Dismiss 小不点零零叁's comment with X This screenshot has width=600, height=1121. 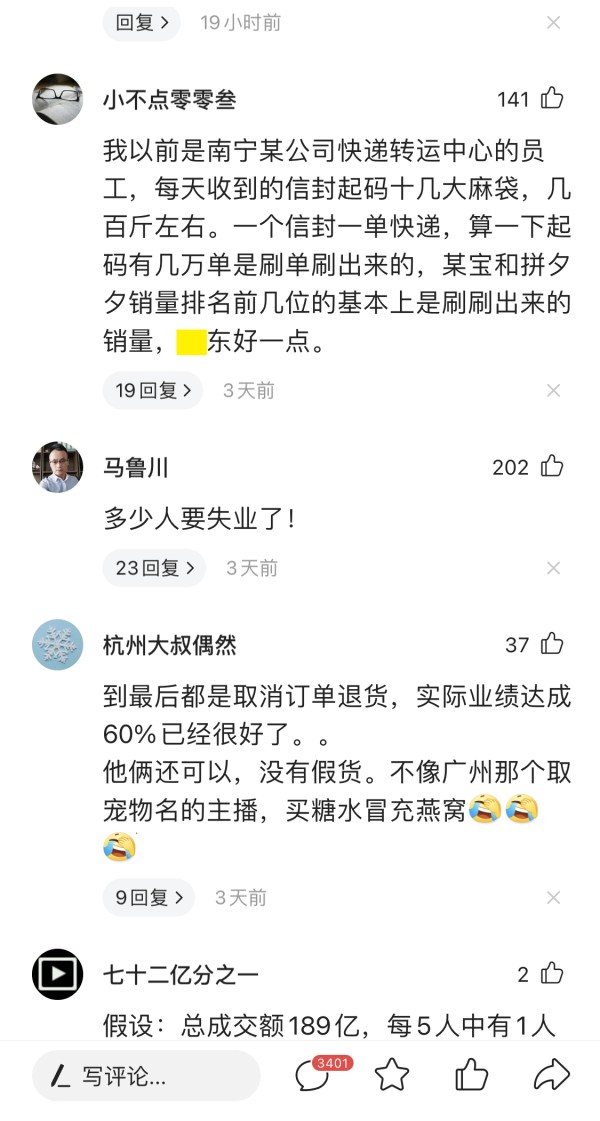553,390
